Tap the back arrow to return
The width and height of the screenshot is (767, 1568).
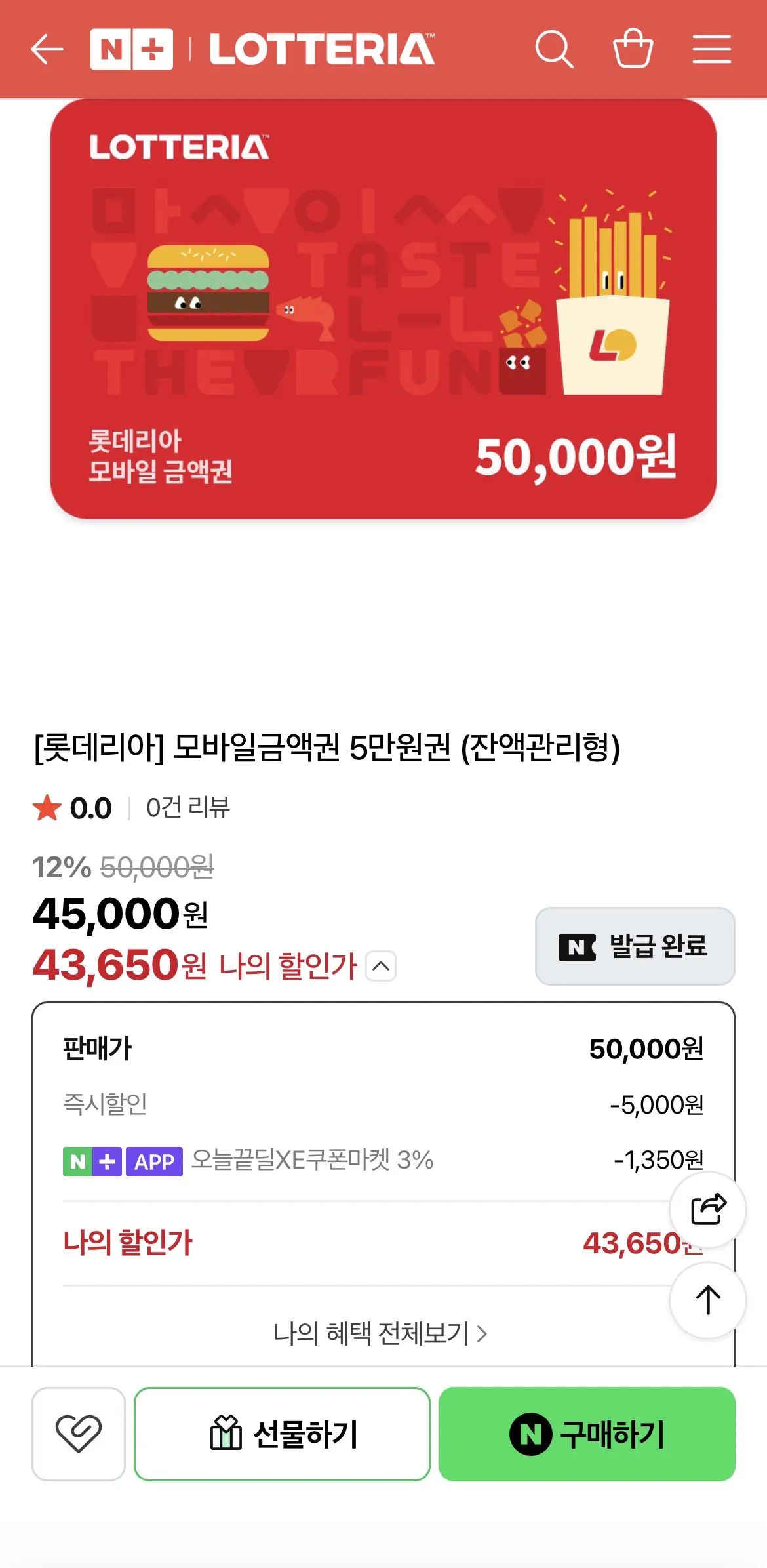coord(46,49)
